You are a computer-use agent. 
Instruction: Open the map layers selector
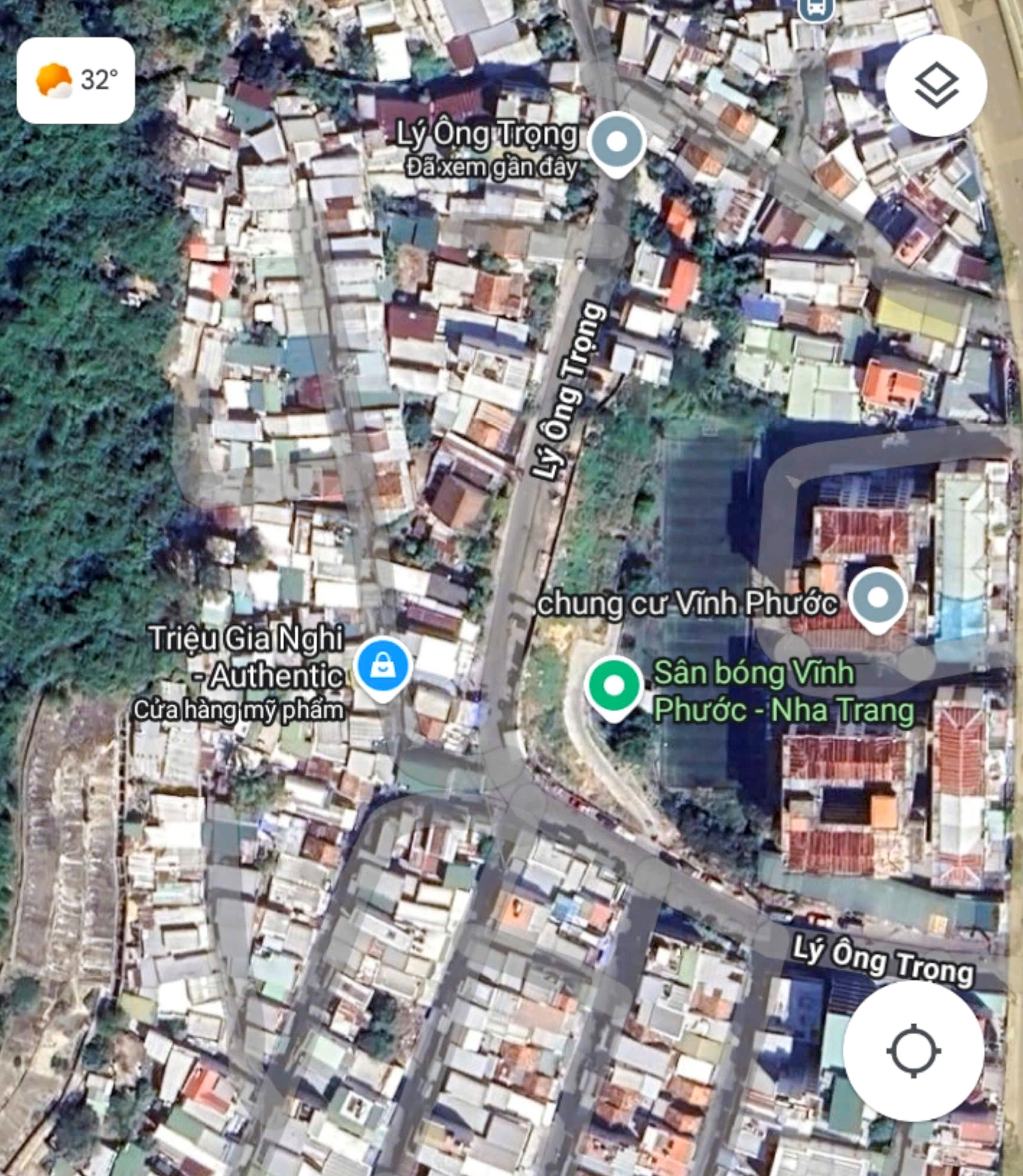(x=936, y=86)
